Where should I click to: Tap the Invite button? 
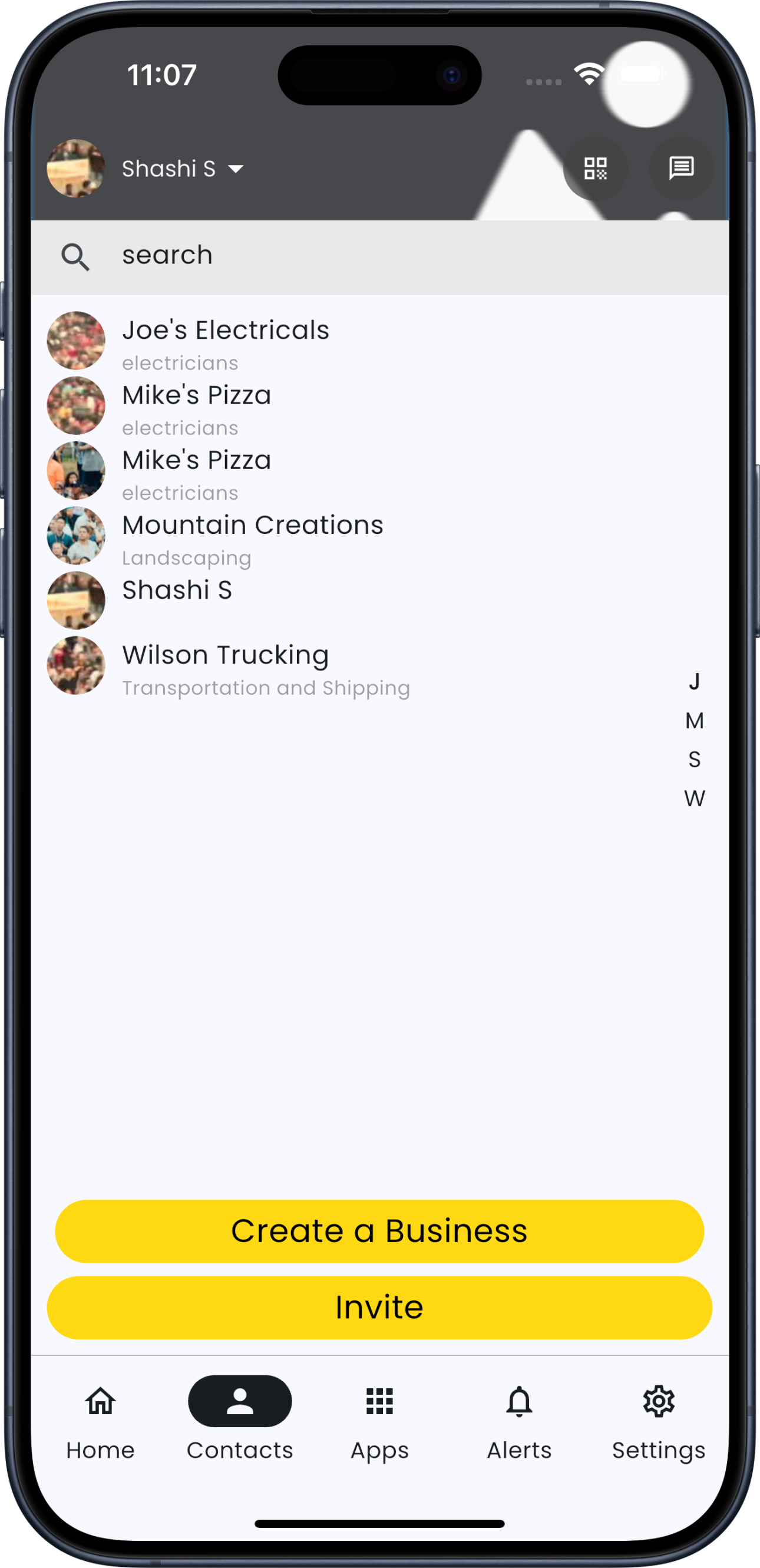pos(379,1308)
